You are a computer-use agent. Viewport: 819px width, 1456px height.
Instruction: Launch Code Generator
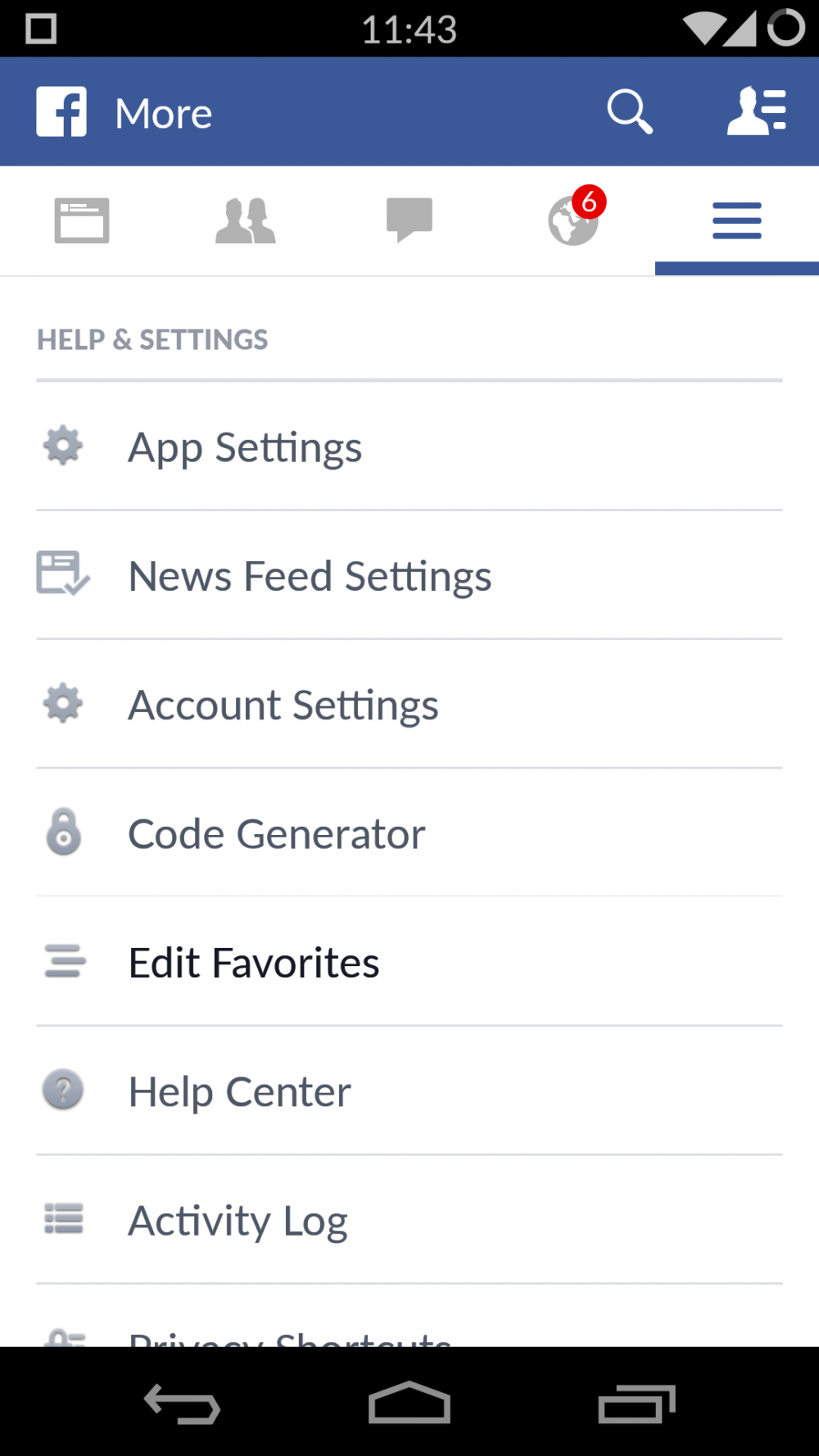(409, 832)
